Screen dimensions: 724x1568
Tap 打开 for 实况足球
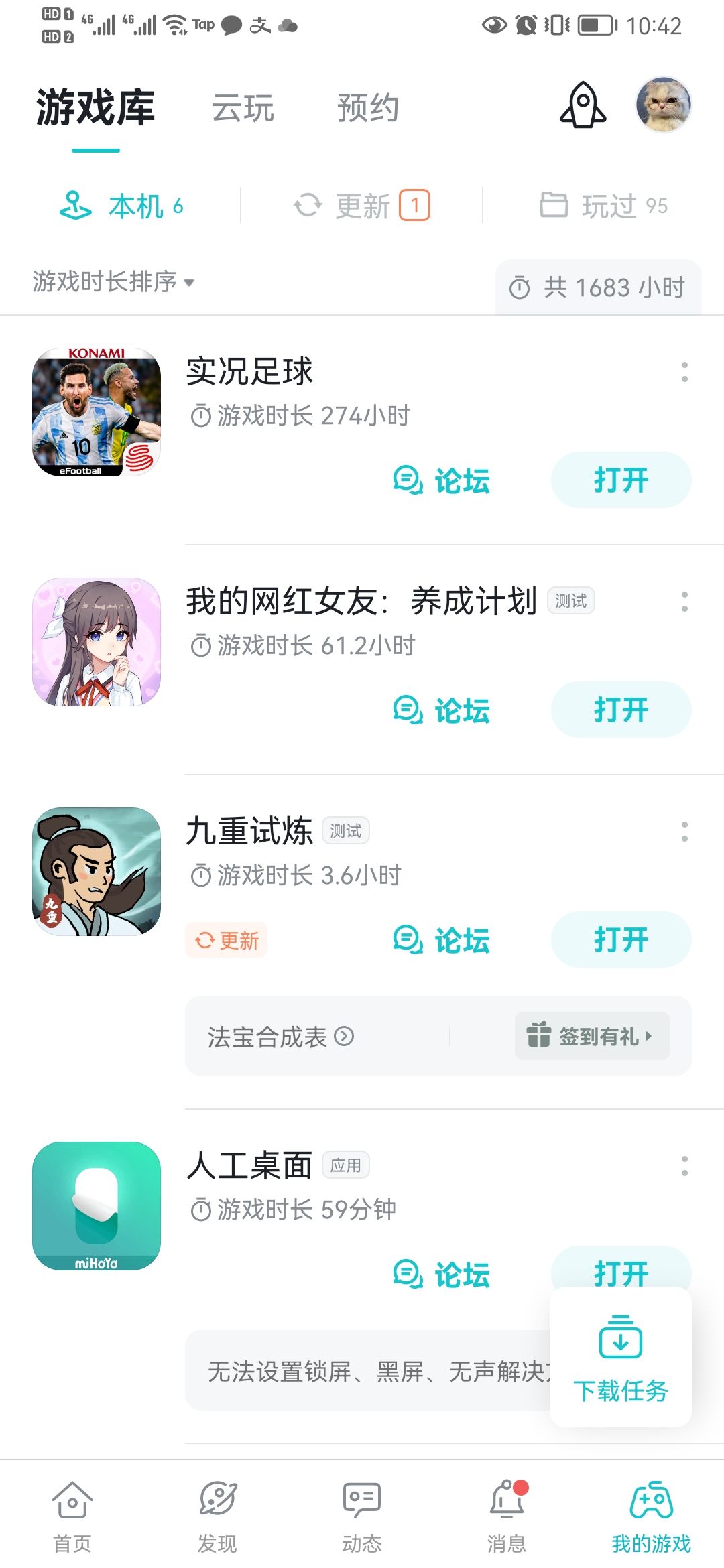621,480
